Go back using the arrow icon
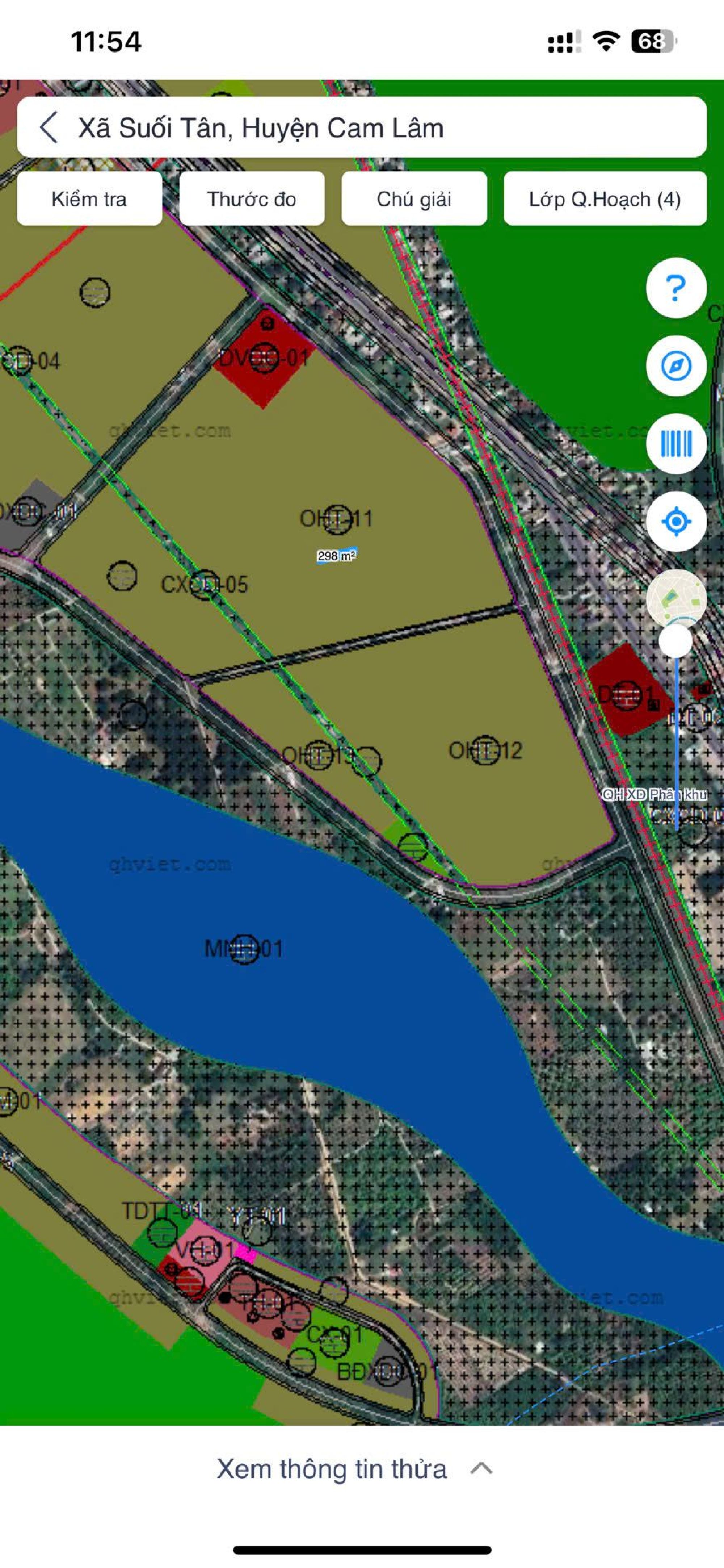 (x=49, y=127)
